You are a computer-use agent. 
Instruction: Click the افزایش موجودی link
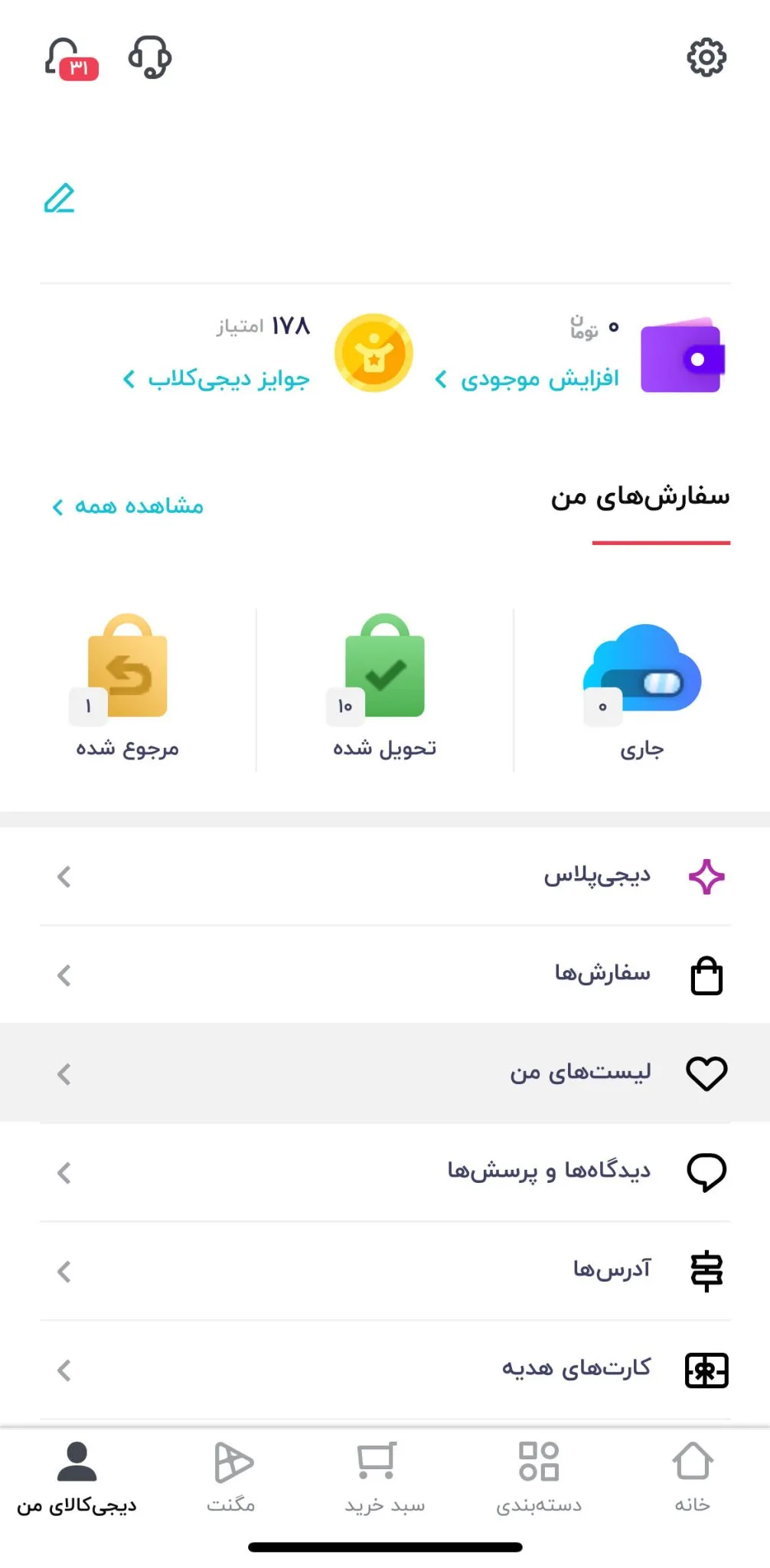tap(528, 377)
